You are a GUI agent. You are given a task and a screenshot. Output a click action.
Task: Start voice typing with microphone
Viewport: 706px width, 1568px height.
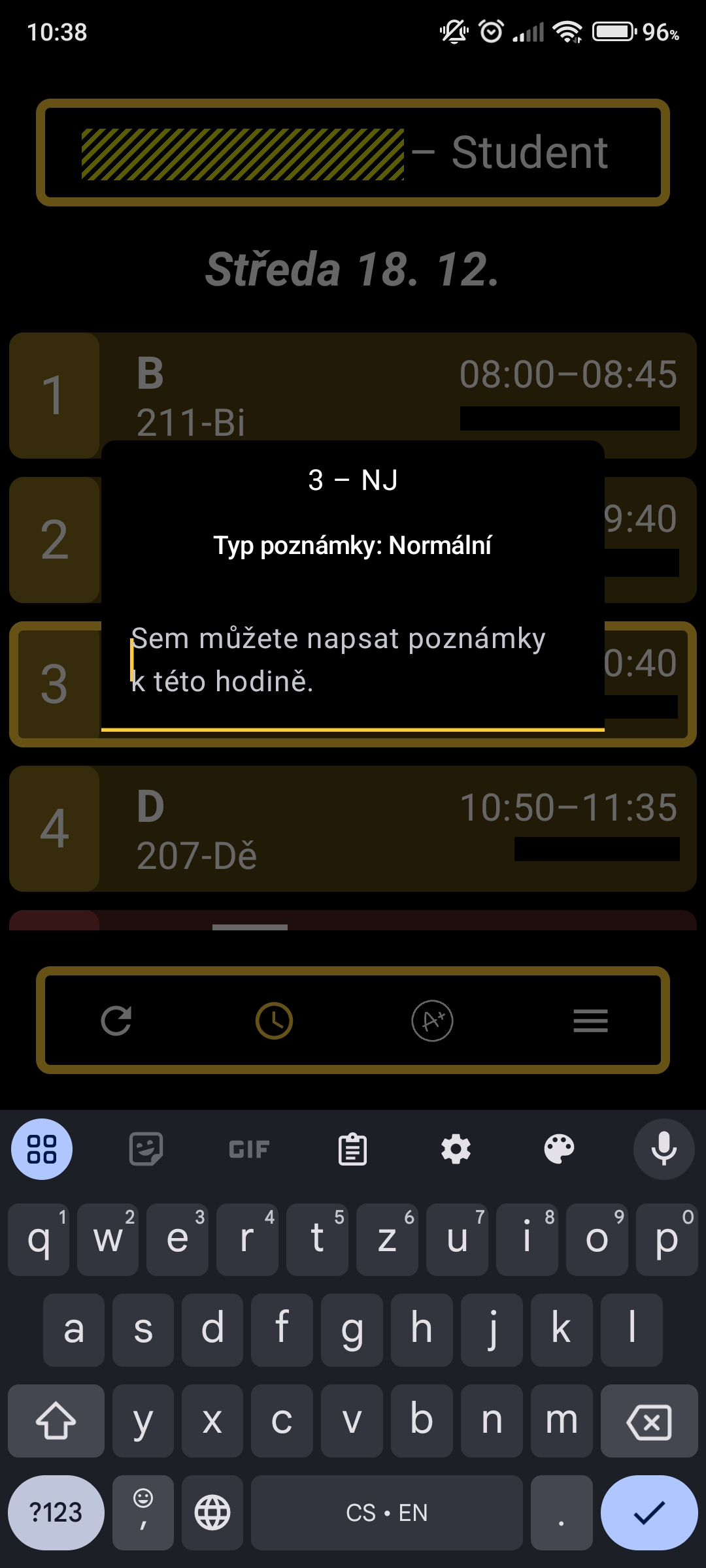[x=664, y=1149]
